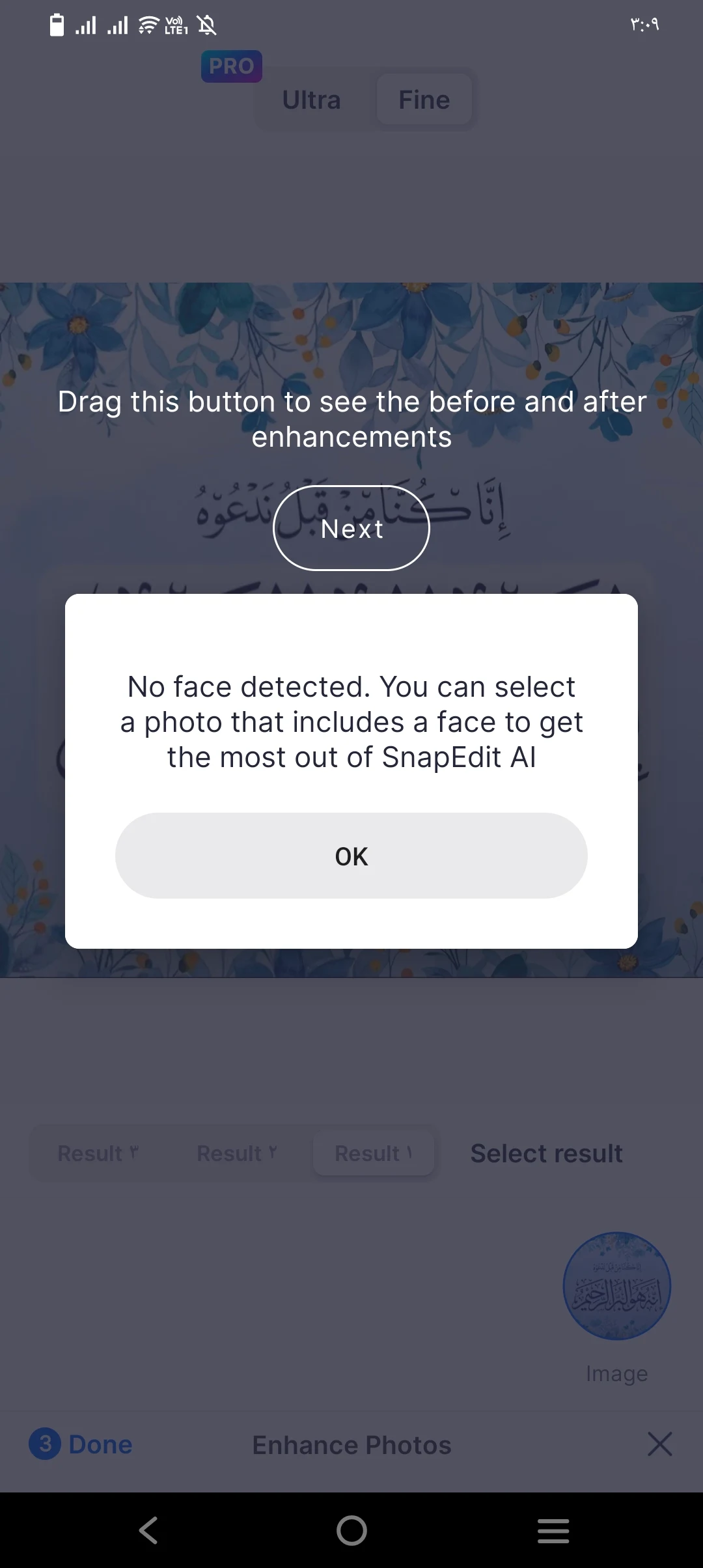Choose Result ٣ option
The image size is (703, 1568).
click(x=98, y=1153)
